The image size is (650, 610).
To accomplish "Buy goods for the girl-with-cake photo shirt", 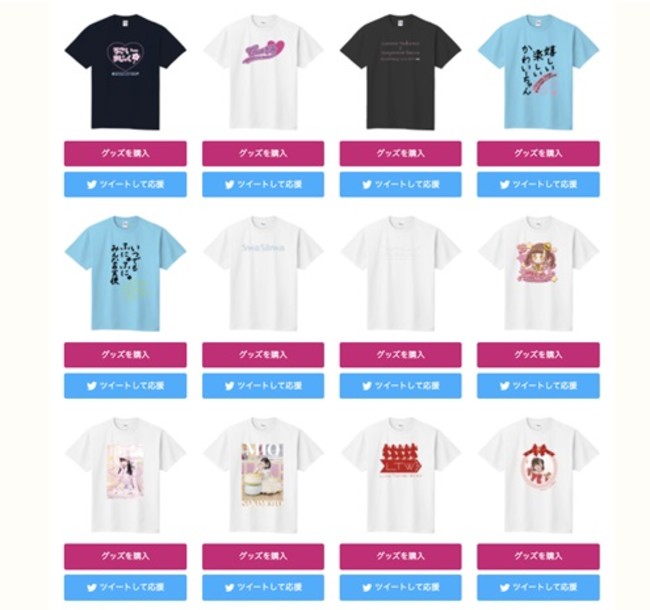I will [263, 556].
